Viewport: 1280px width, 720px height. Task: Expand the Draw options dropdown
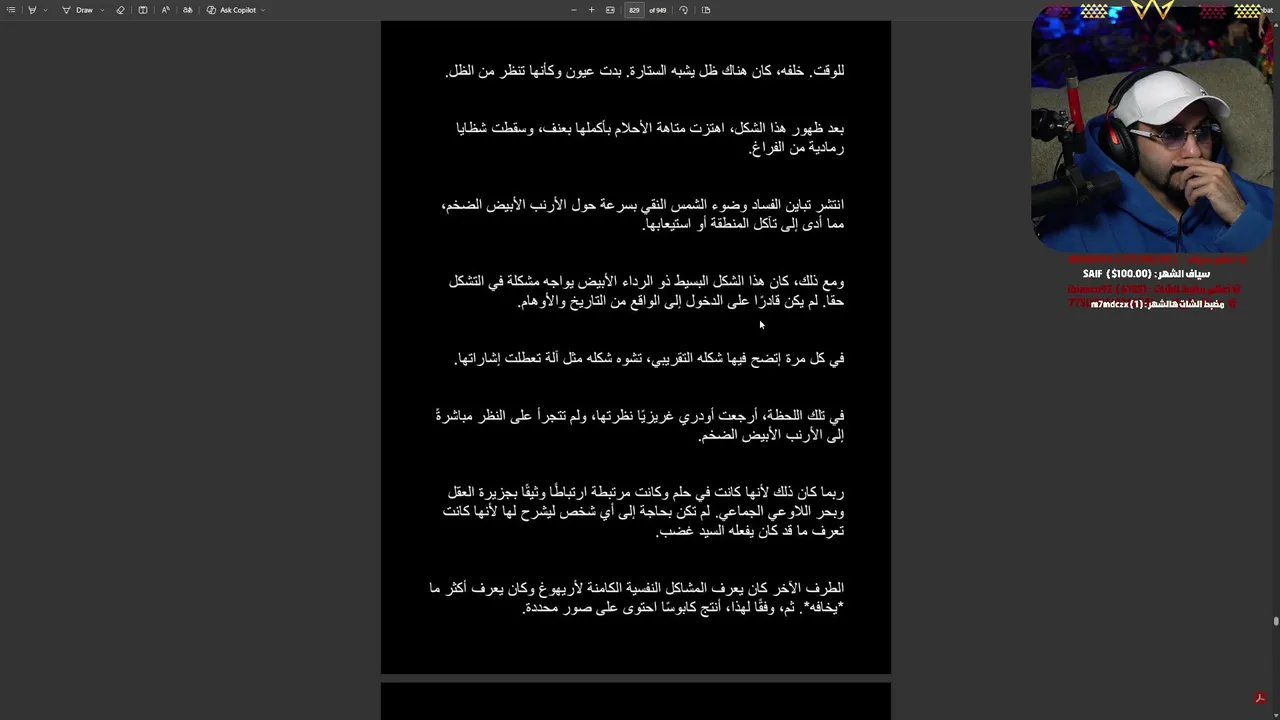pyautogui.click(x=102, y=10)
